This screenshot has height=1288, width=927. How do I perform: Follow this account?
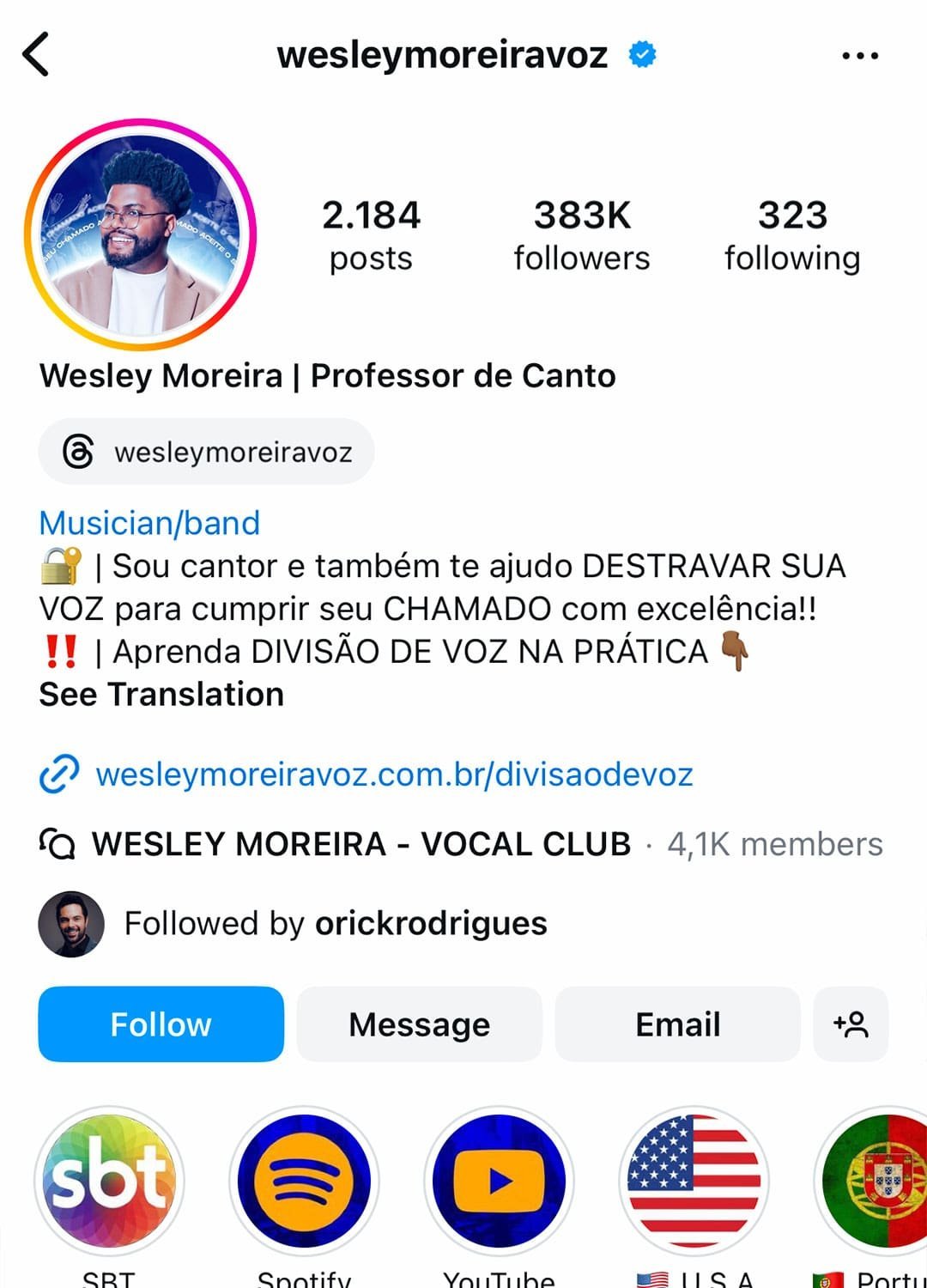coord(161,1024)
